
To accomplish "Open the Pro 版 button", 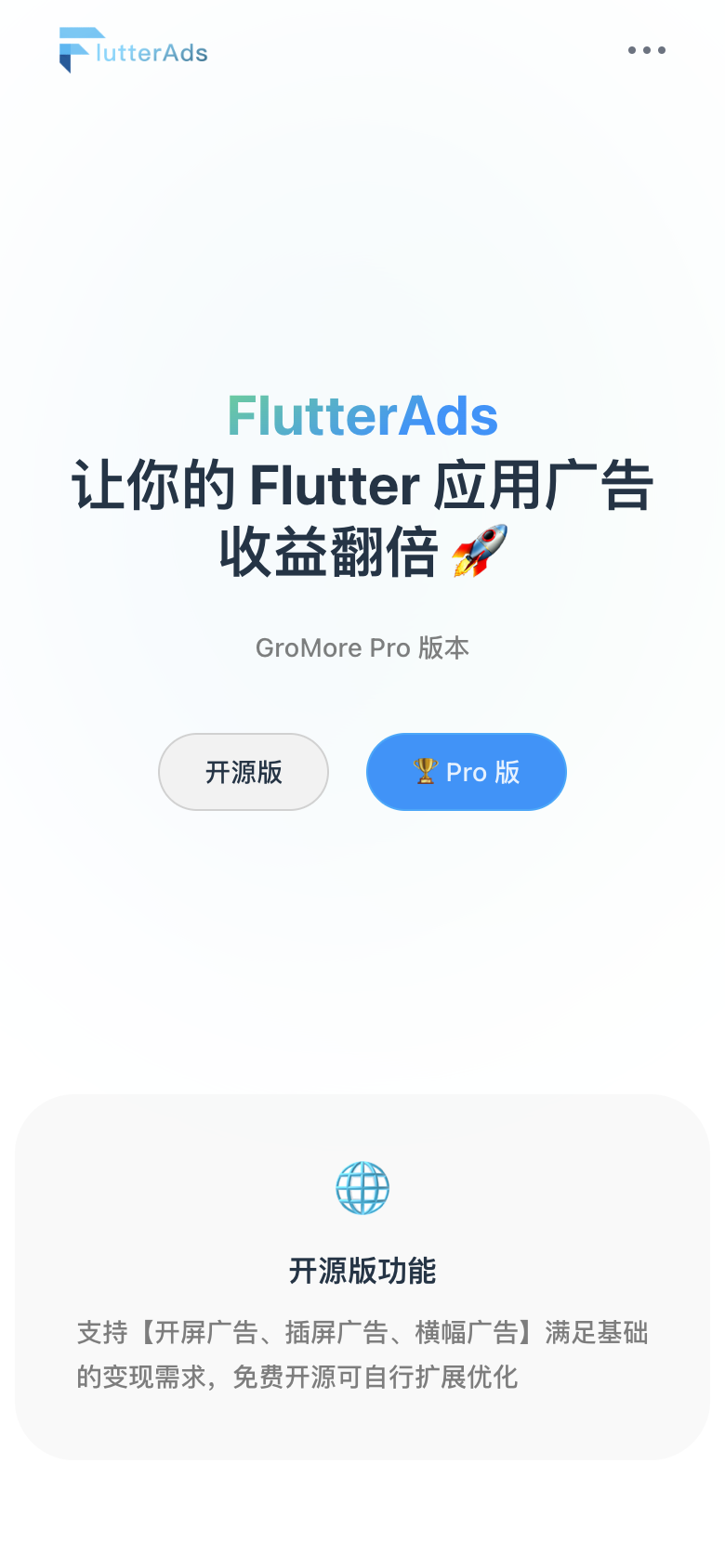I will click(467, 772).
